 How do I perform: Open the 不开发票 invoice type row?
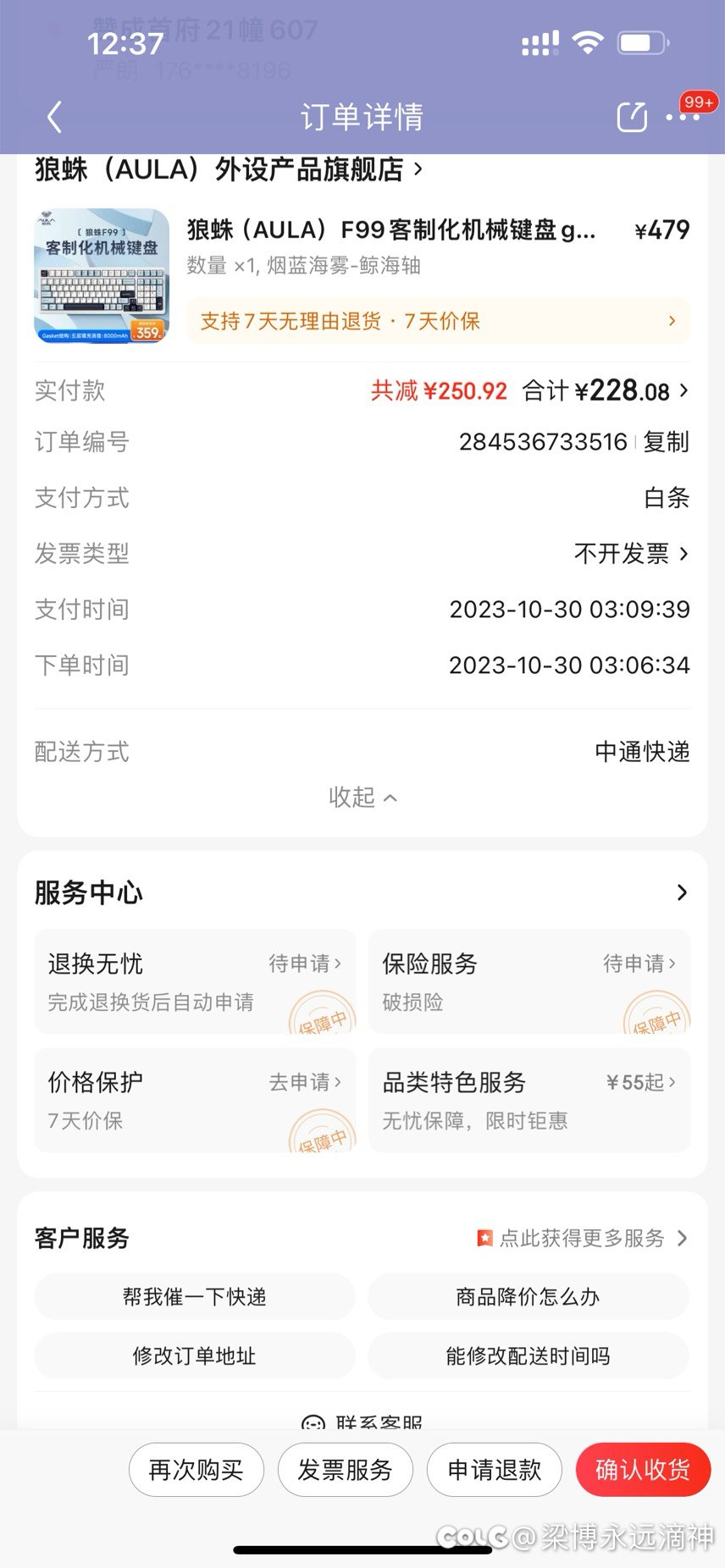tap(630, 554)
